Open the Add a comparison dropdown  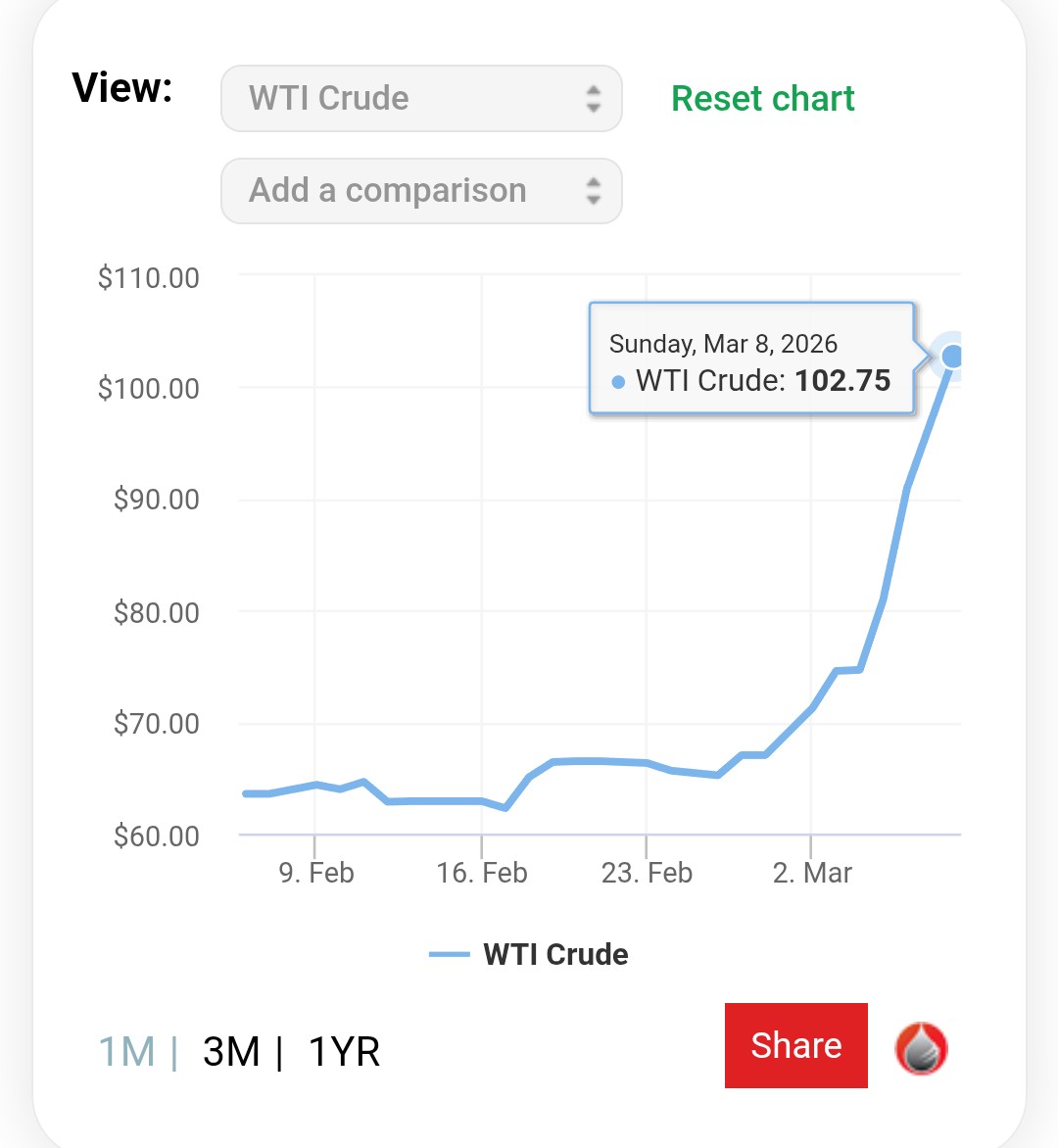click(x=421, y=190)
